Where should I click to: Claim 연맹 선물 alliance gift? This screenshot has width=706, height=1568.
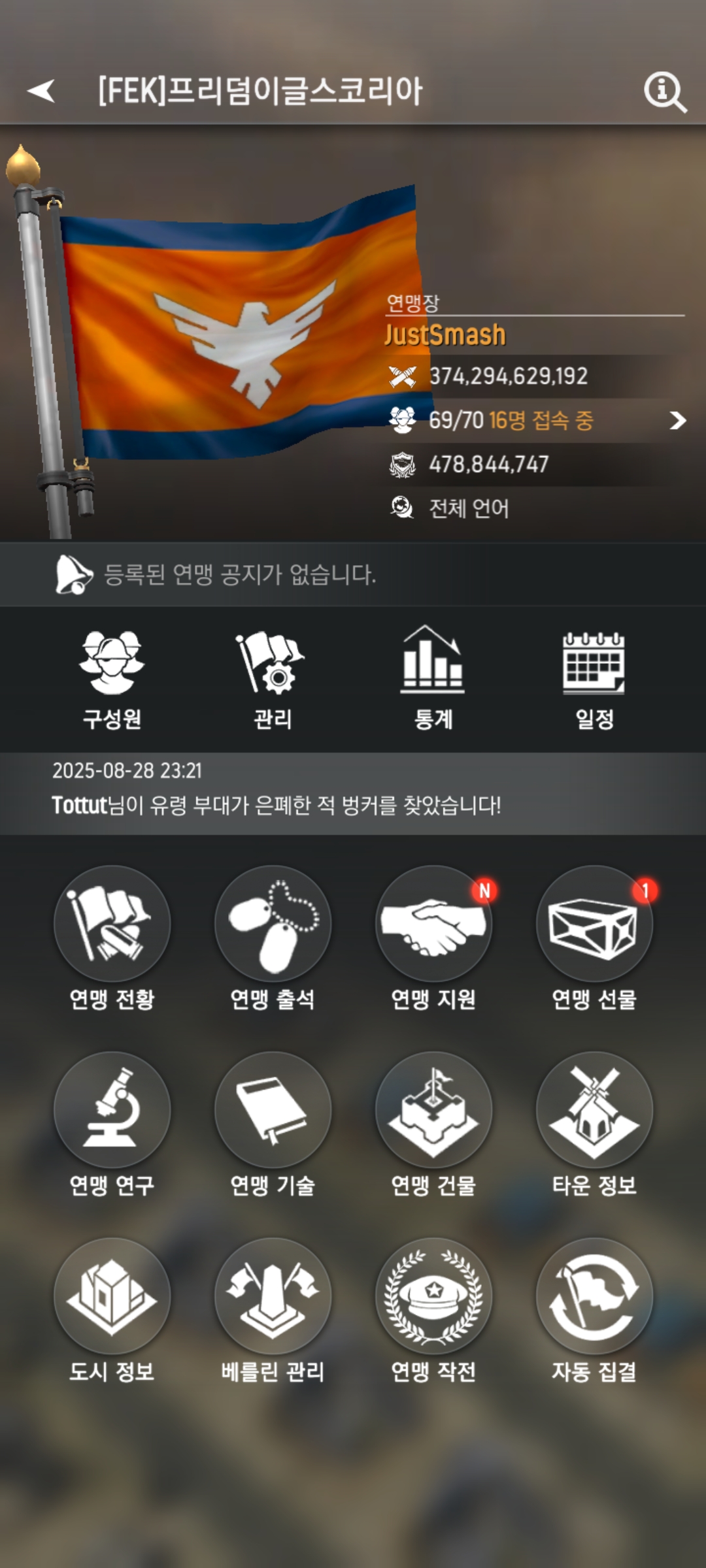[594, 924]
